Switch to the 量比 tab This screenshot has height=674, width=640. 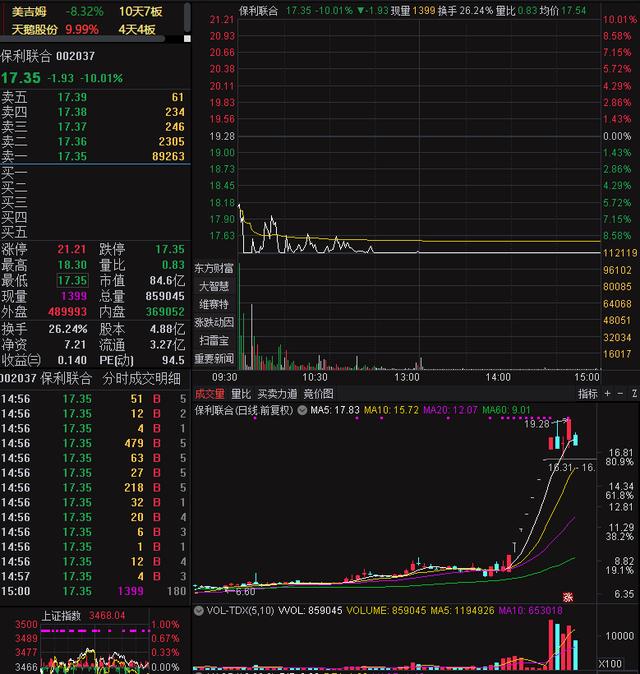click(241, 394)
